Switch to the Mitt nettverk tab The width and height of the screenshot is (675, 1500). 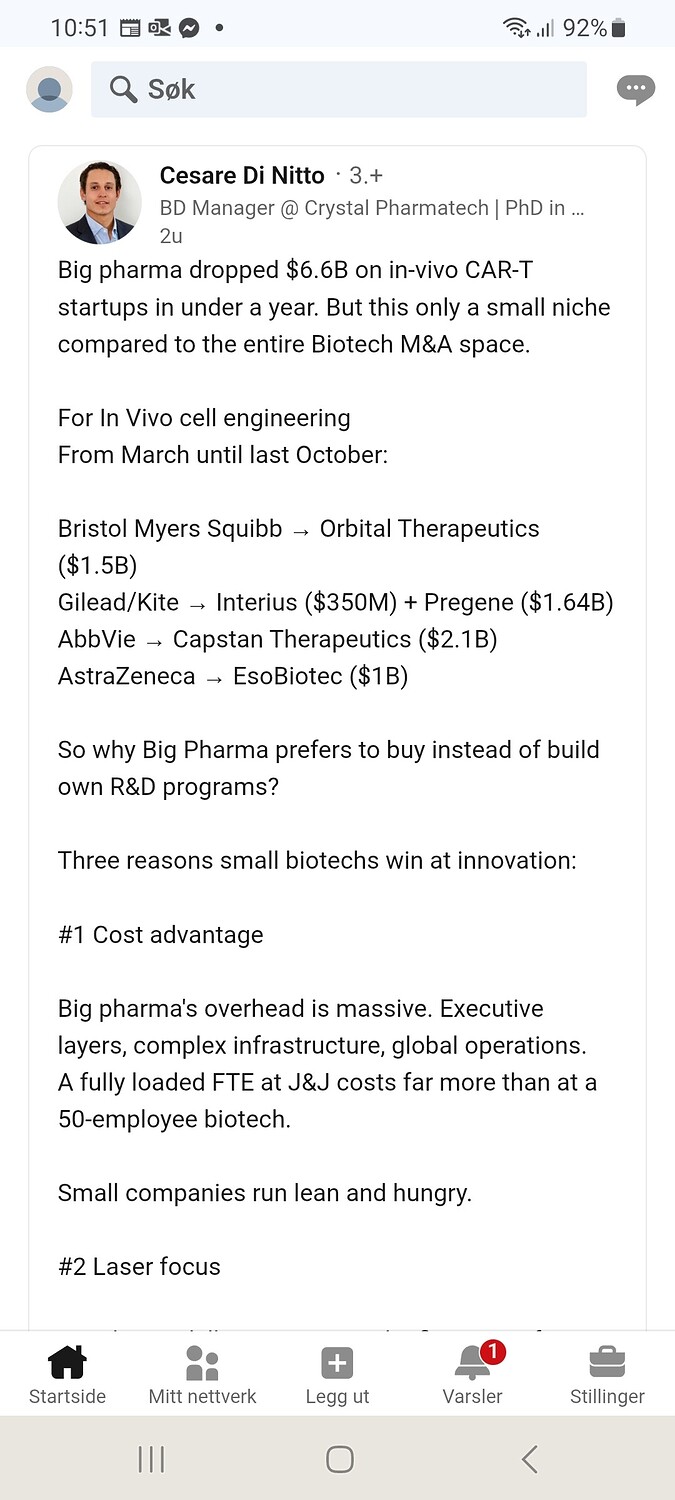(x=202, y=1375)
